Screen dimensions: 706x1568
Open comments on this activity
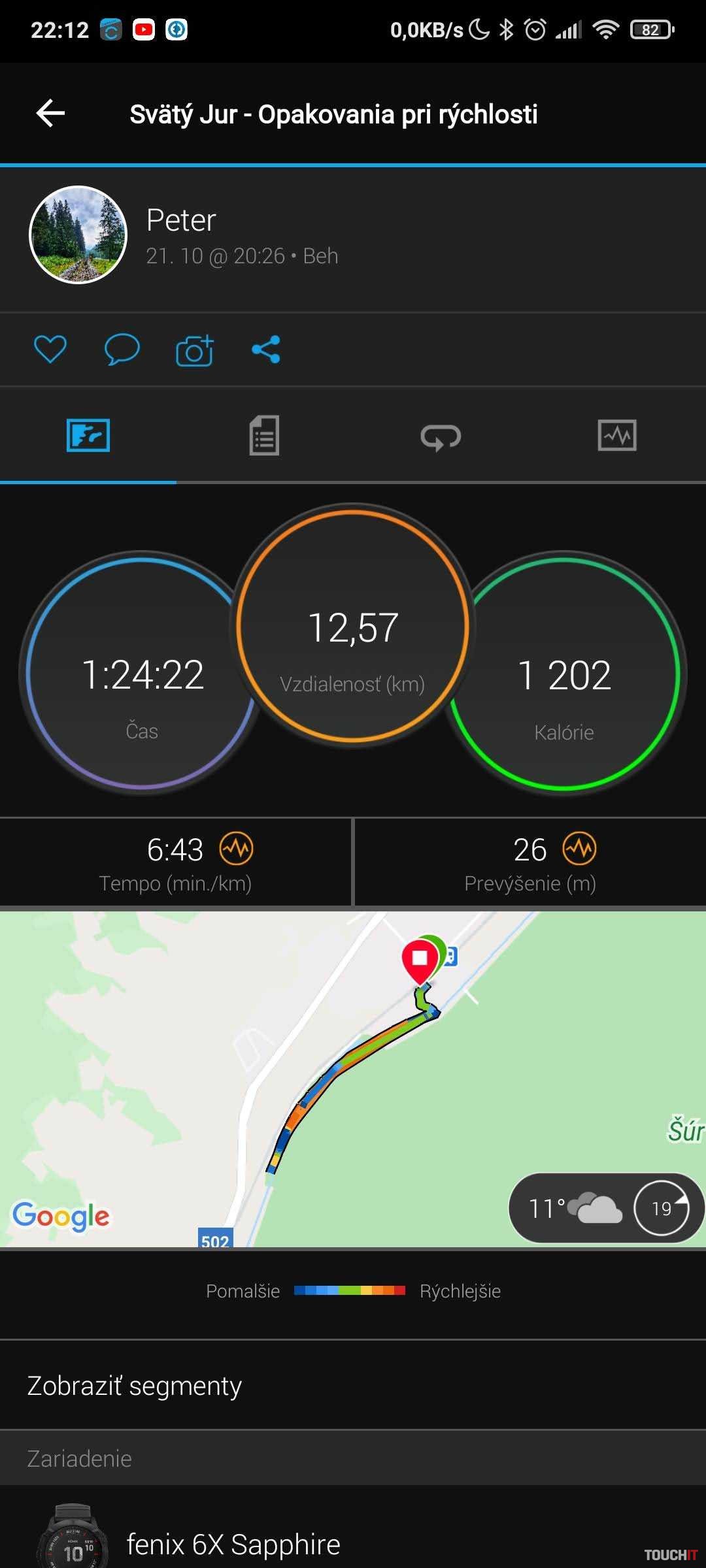click(x=122, y=349)
